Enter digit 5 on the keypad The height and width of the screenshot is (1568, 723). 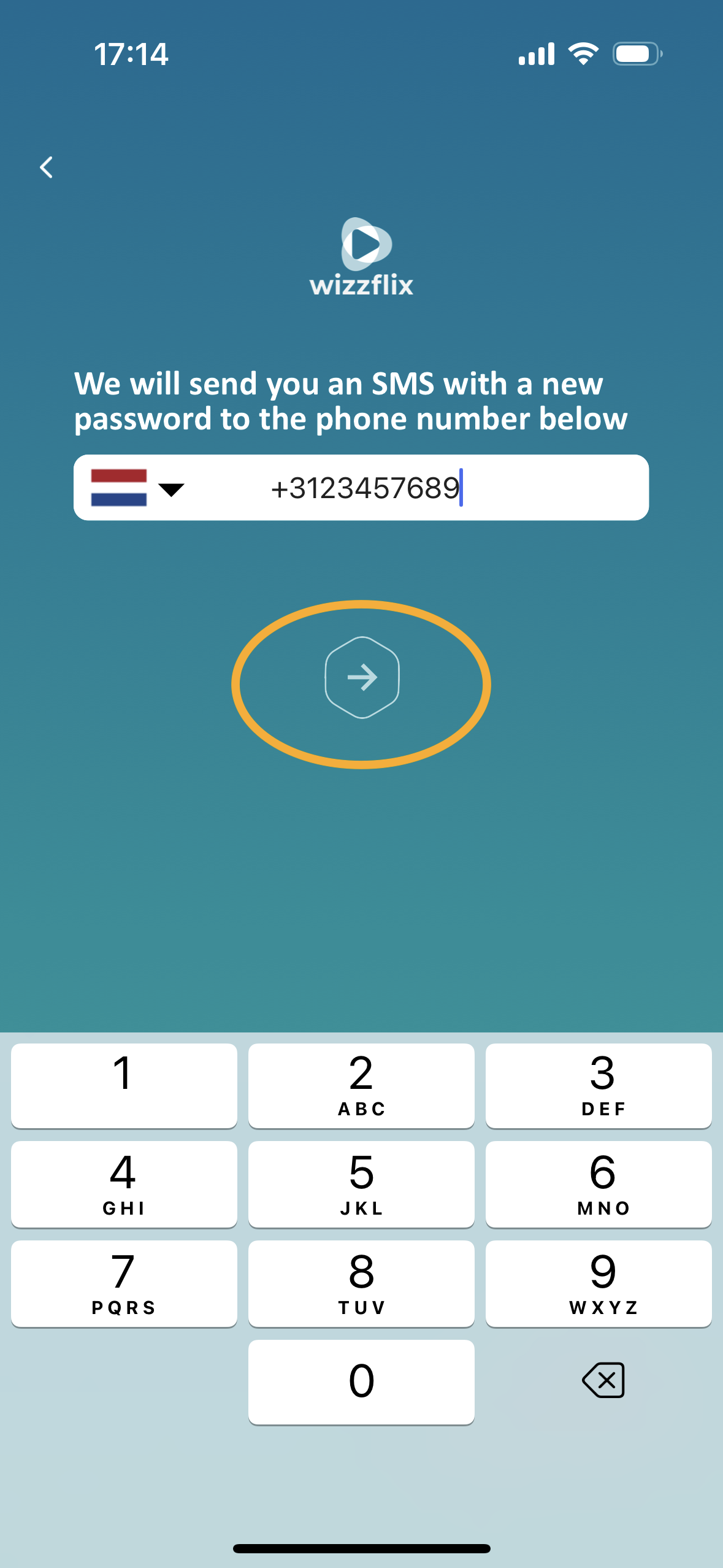[x=361, y=1184]
